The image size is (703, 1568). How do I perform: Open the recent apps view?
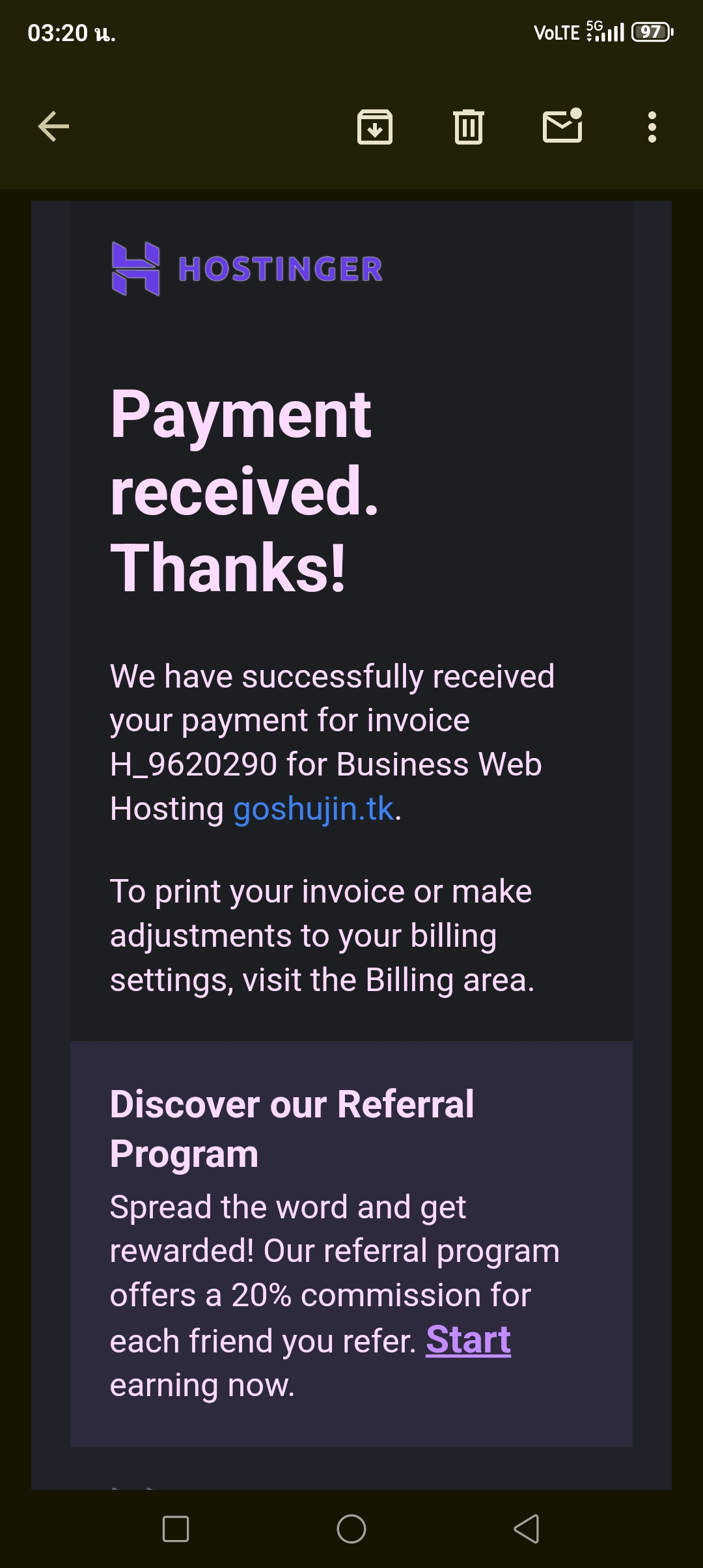point(176,1528)
